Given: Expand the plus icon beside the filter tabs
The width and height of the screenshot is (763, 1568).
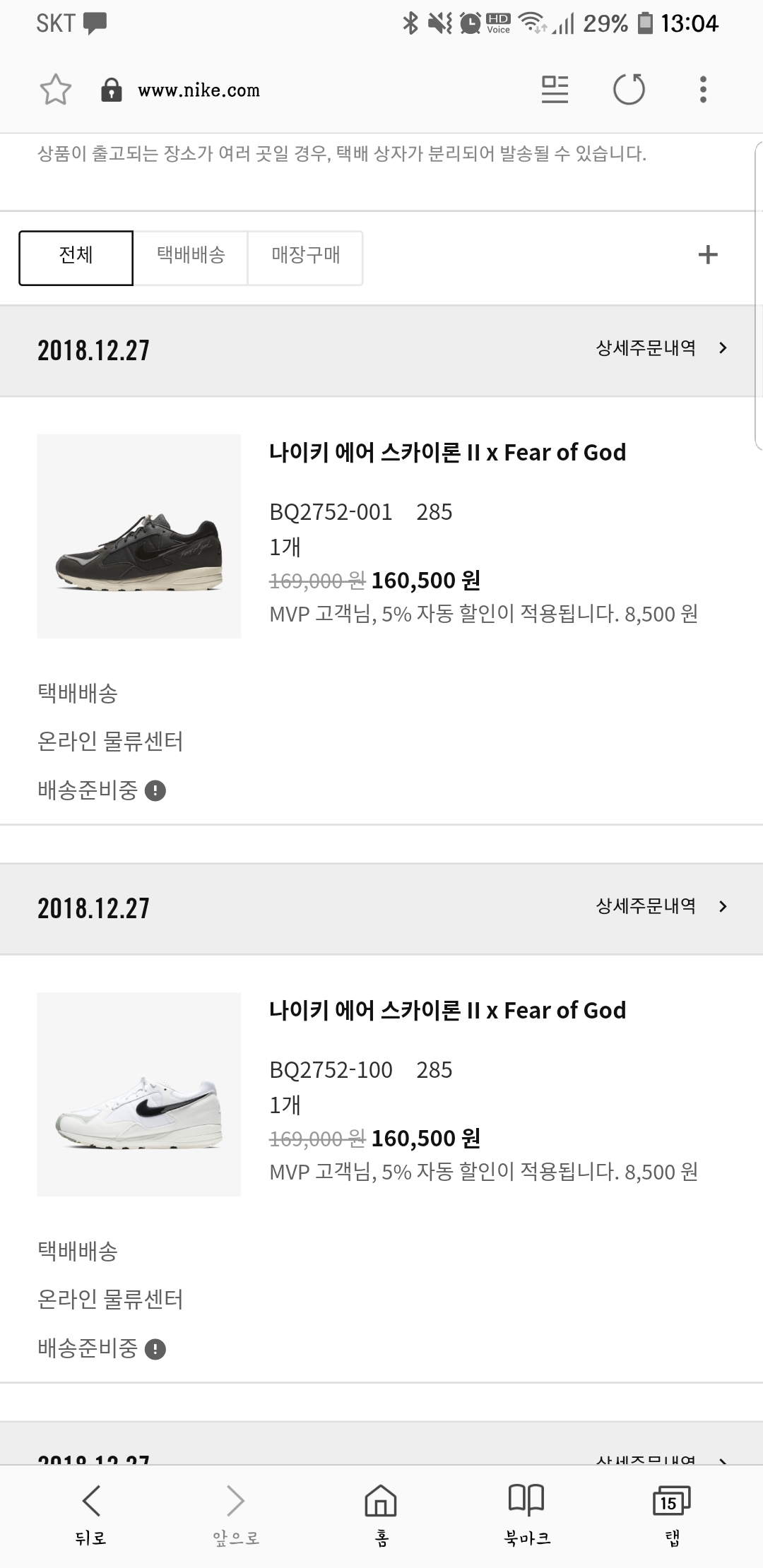Looking at the screenshot, I should [x=707, y=255].
